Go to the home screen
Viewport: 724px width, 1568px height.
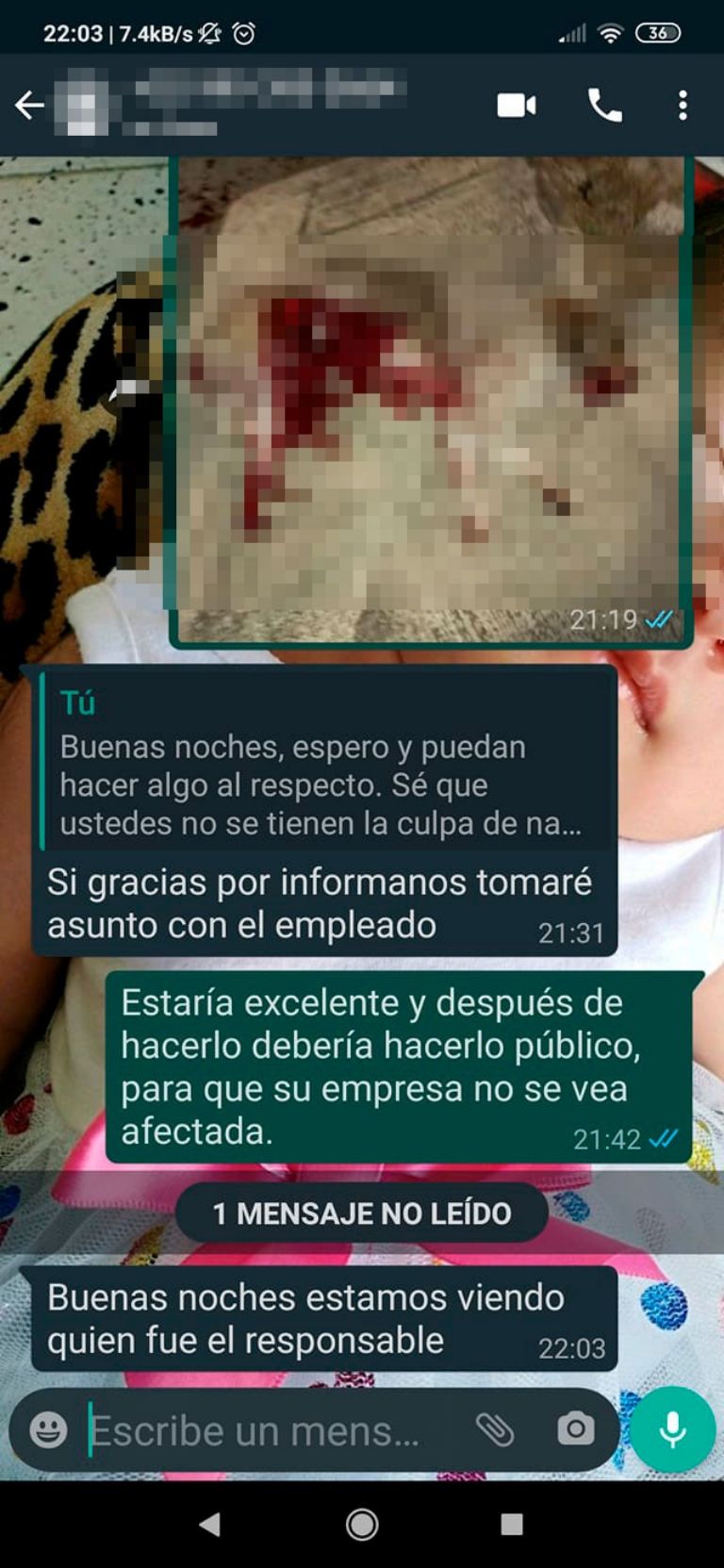pyautogui.click(x=362, y=1525)
